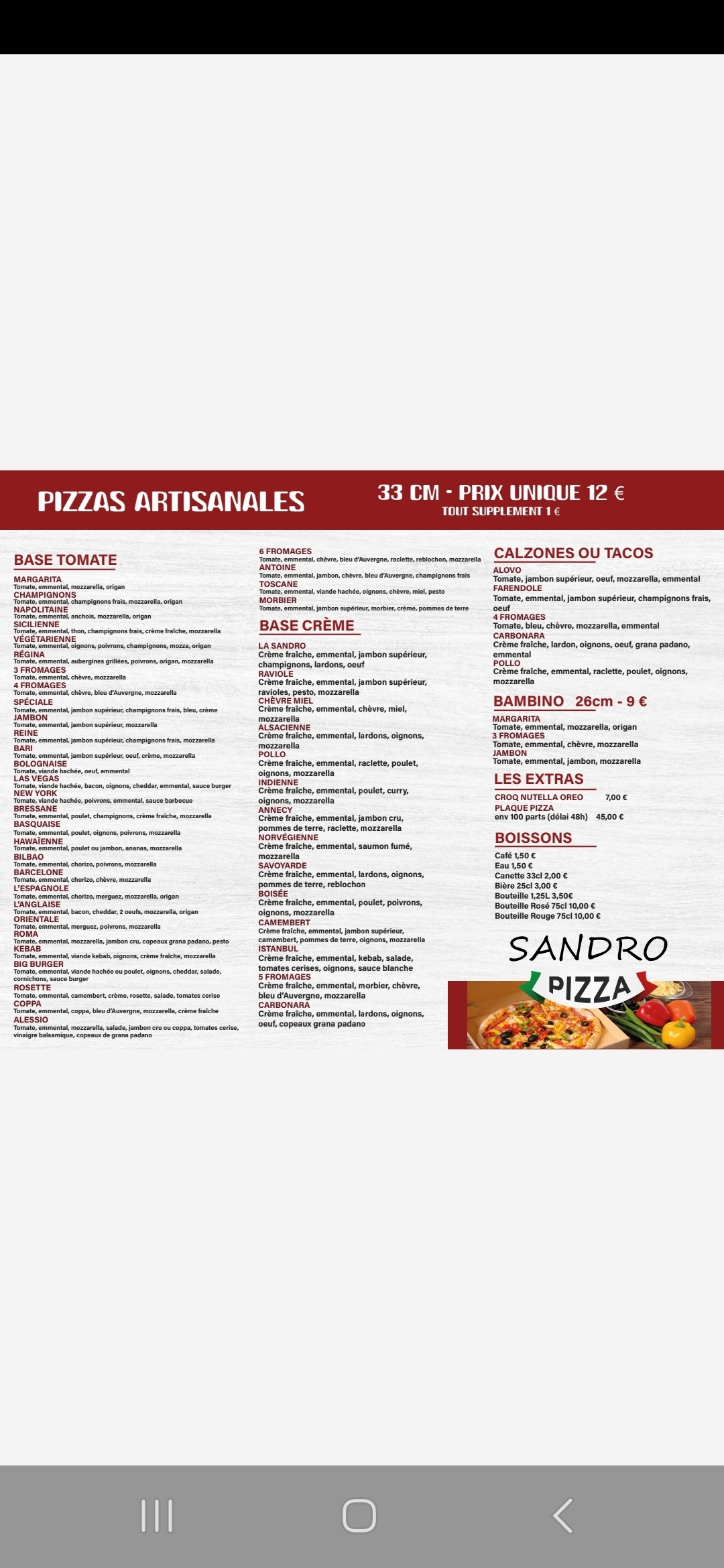Screen dimensions: 724x1568
Task: Go back using the navigation bar arrow
Action: click(x=563, y=1516)
